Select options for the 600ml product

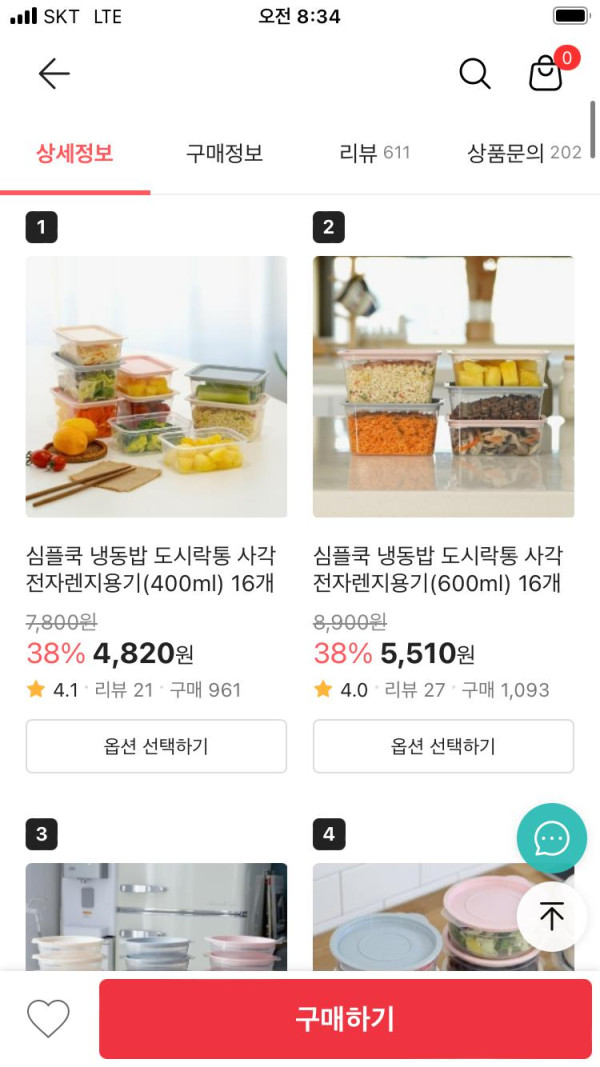coord(443,746)
